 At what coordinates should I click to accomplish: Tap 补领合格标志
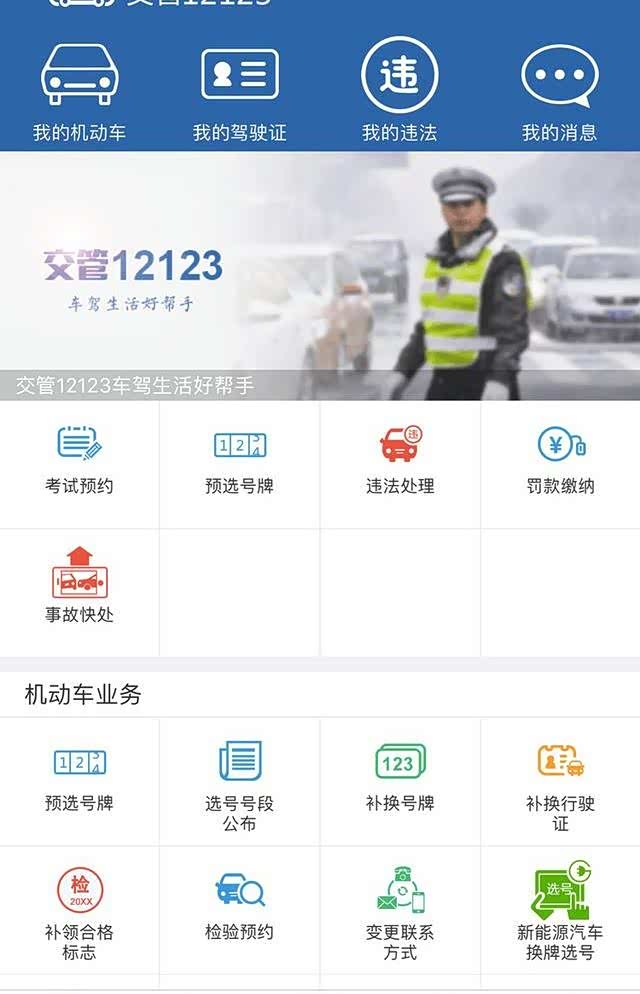[x=80, y=912]
